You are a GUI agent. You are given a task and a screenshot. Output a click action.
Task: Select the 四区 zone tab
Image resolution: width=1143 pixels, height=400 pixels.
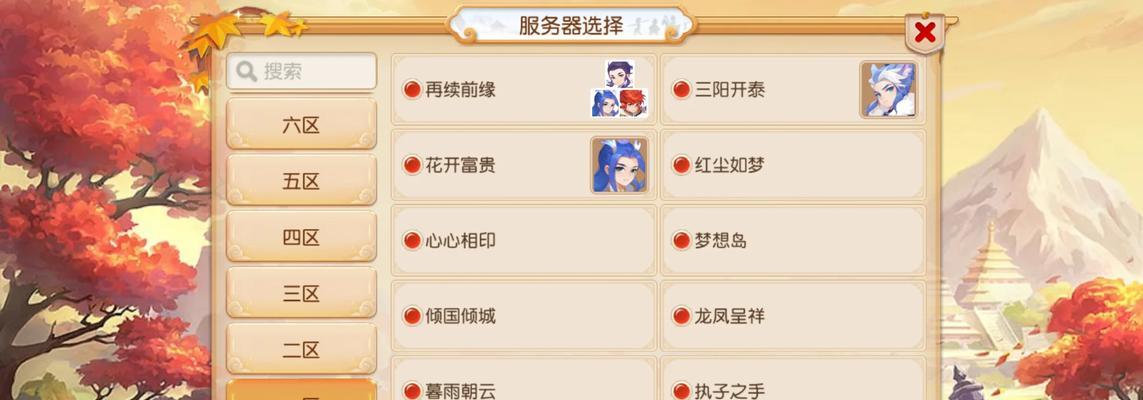pos(301,238)
